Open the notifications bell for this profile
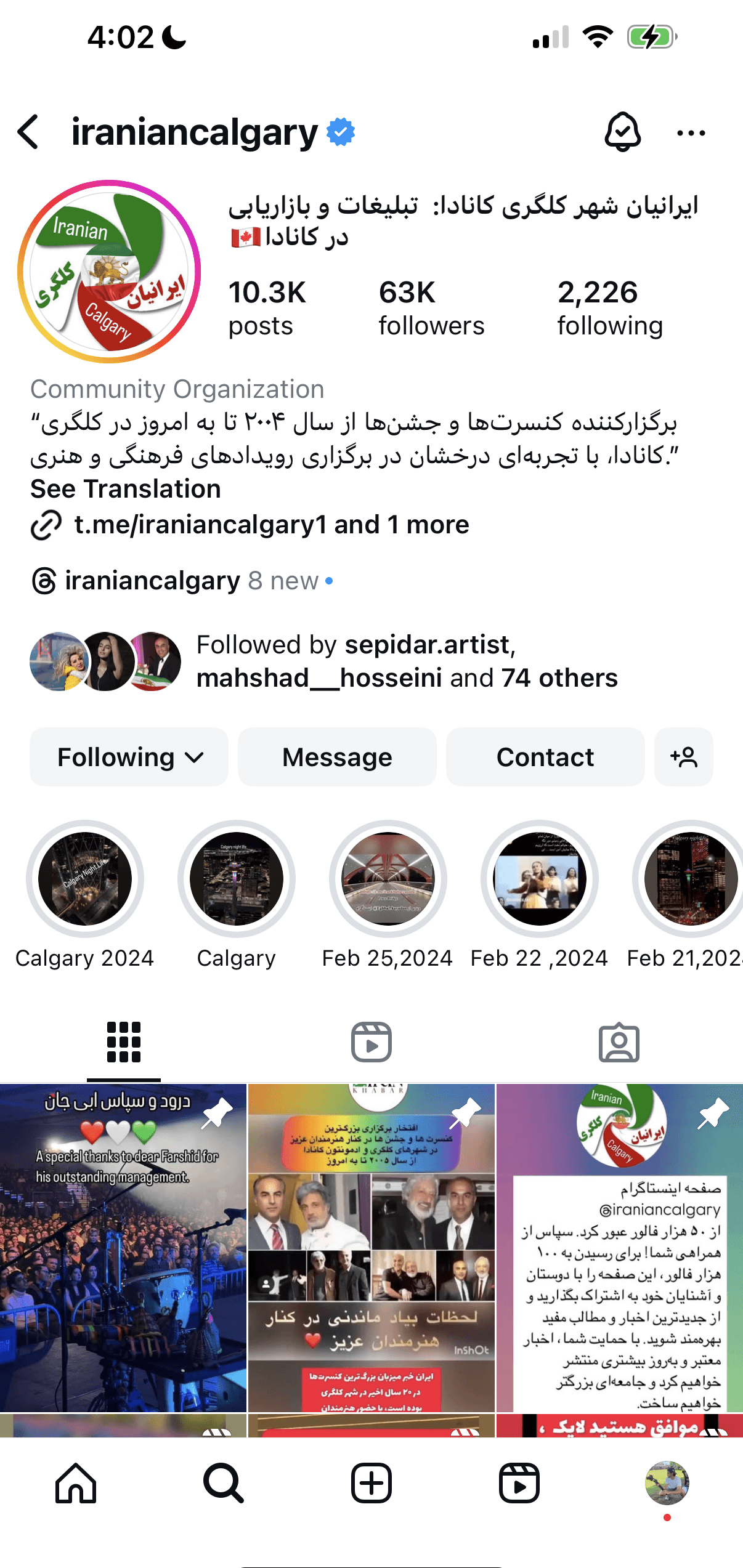The width and height of the screenshot is (743, 1568). pyautogui.click(x=622, y=132)
